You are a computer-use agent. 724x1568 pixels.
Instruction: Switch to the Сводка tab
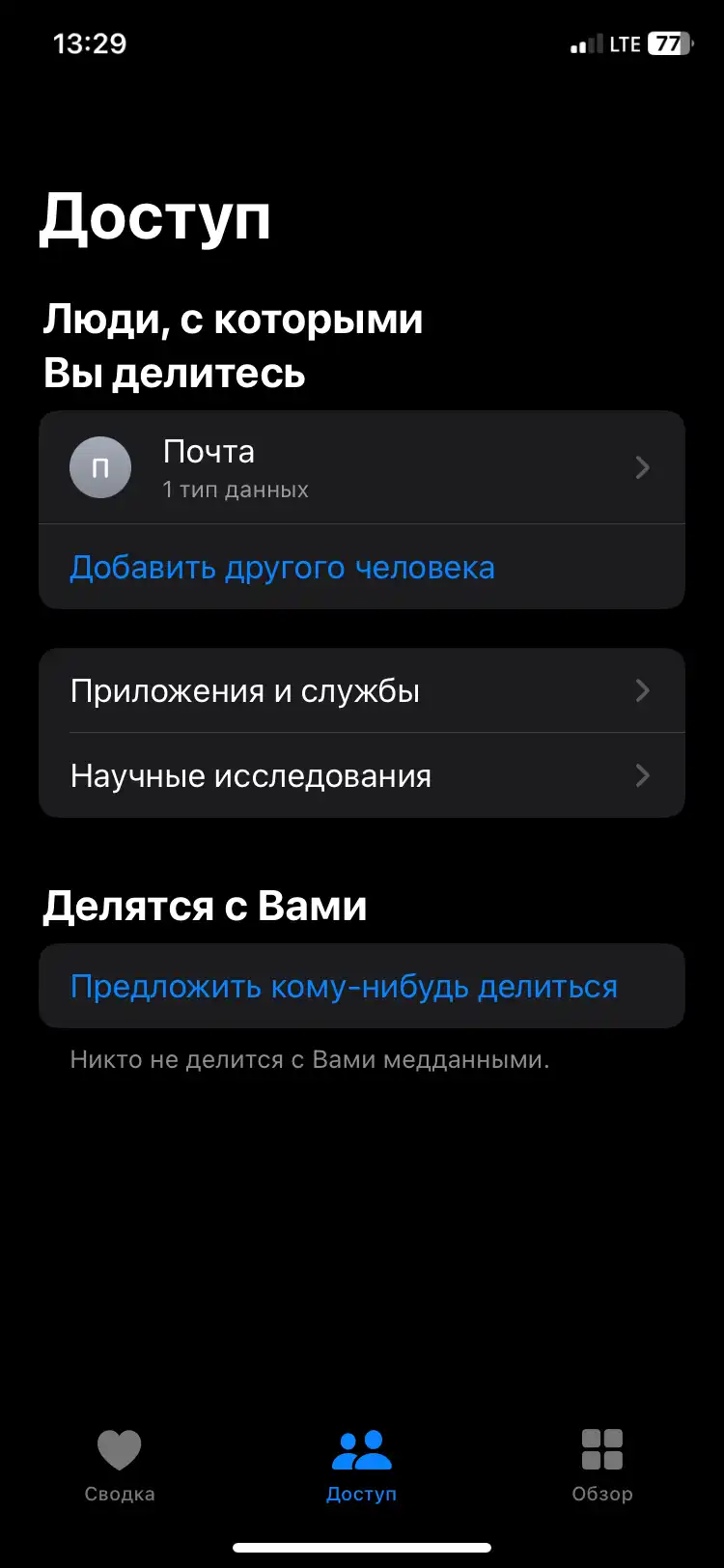click(120, 1466)
